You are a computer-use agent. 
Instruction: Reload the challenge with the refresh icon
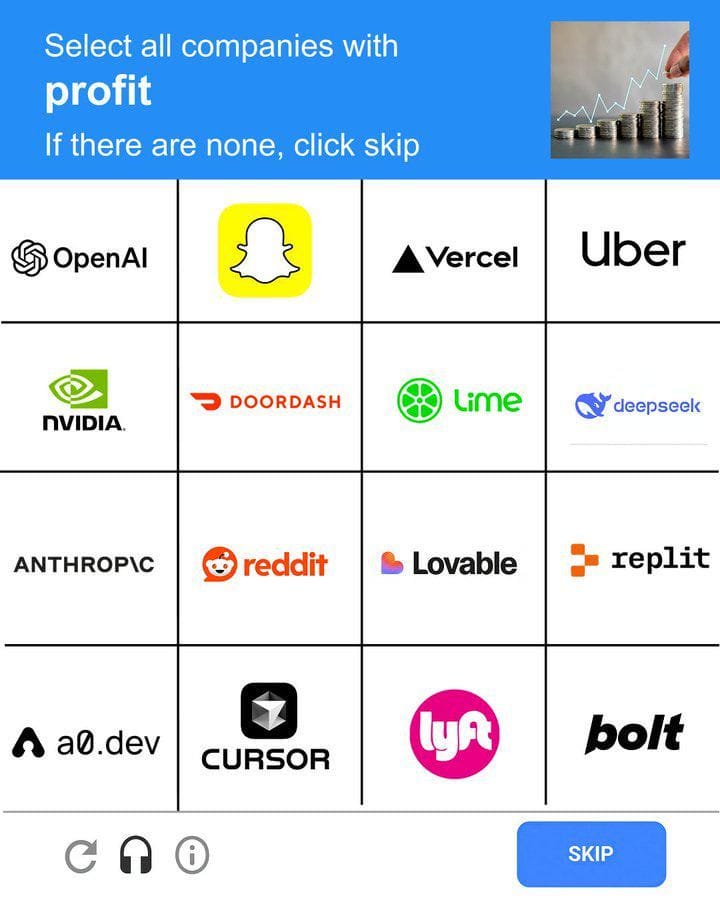tap(82, 855)
